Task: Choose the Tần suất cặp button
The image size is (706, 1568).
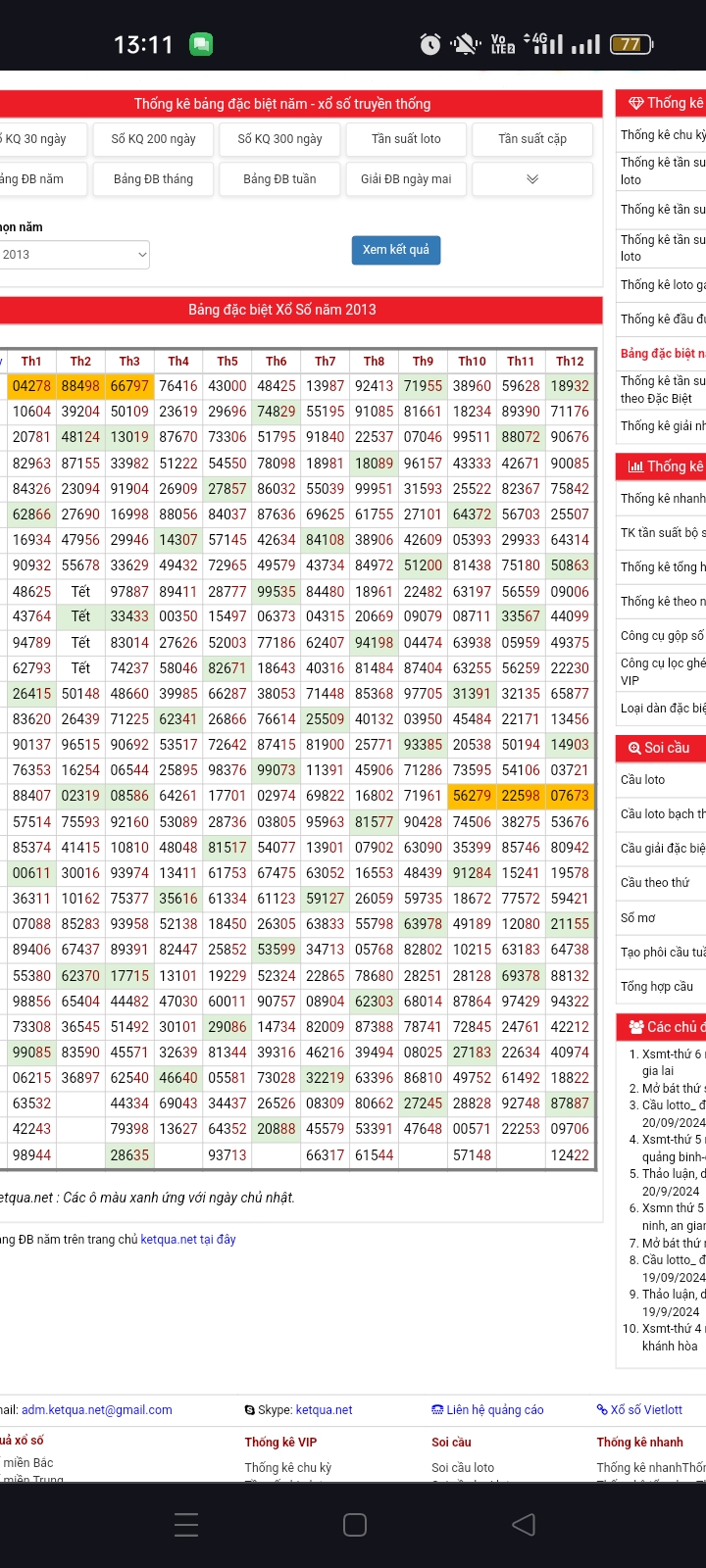Action: click(532, 139)
